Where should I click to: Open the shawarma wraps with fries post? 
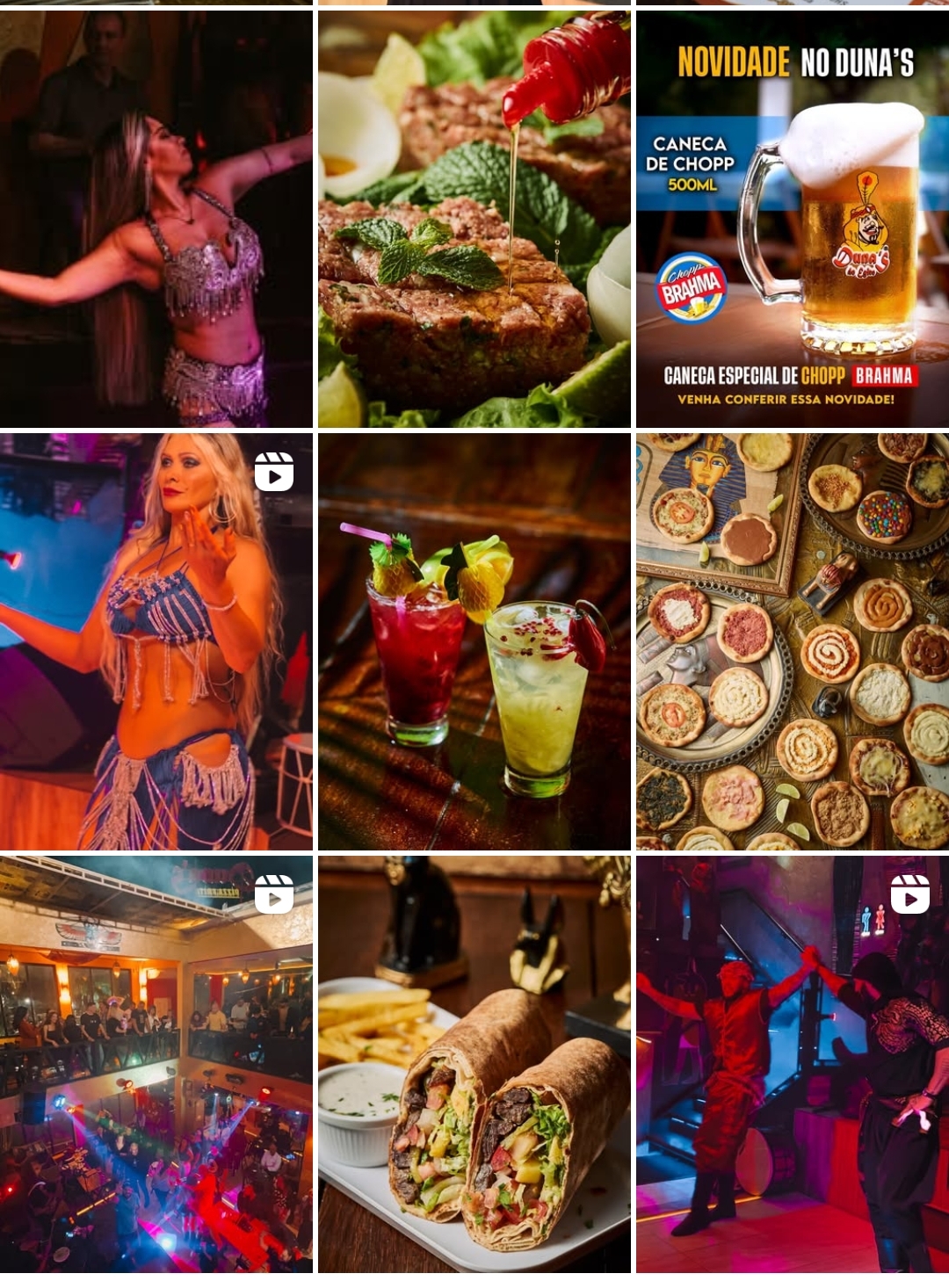[474, 1064]
